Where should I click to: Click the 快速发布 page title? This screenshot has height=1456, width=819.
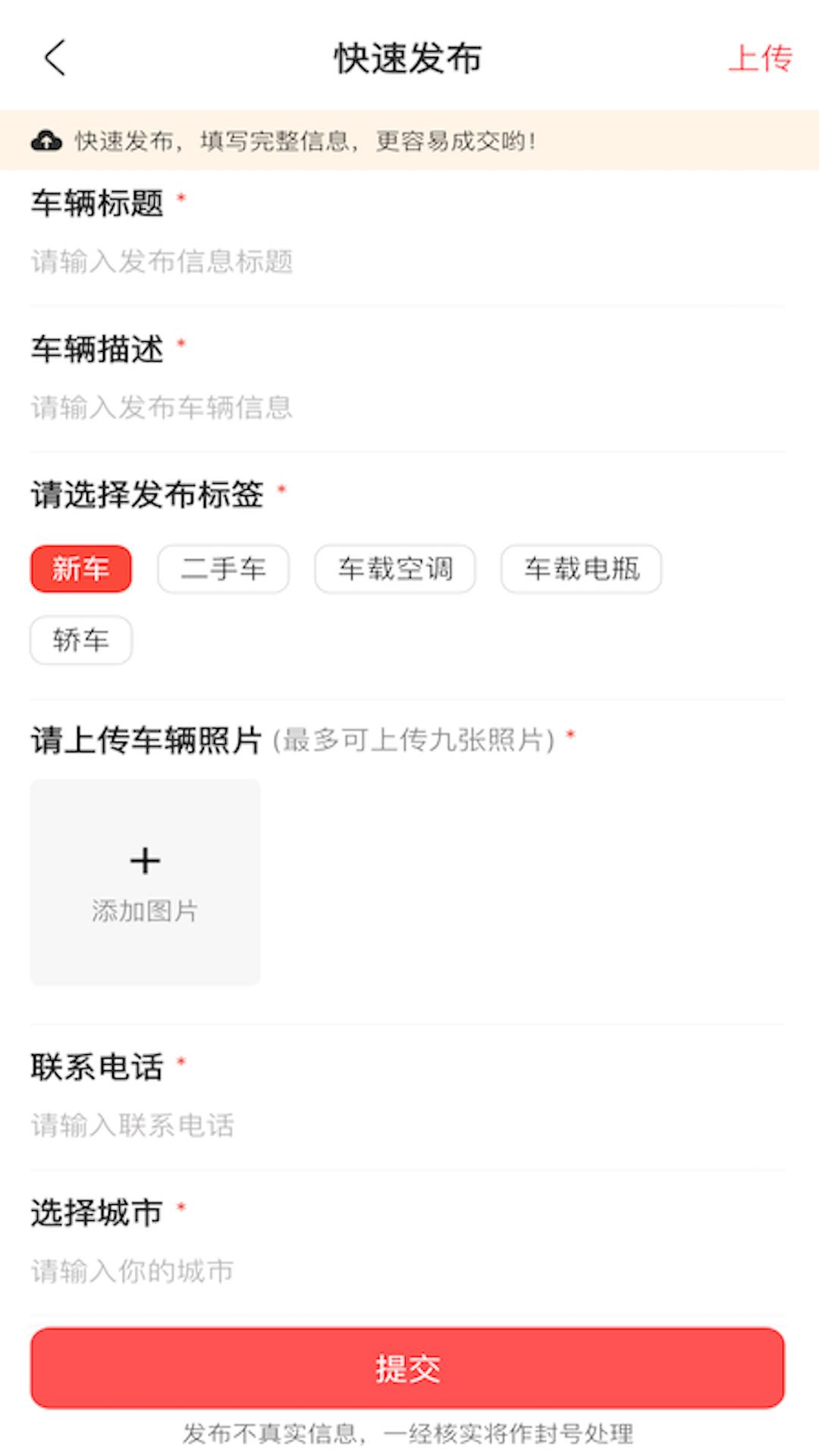(x=409, y=59)
